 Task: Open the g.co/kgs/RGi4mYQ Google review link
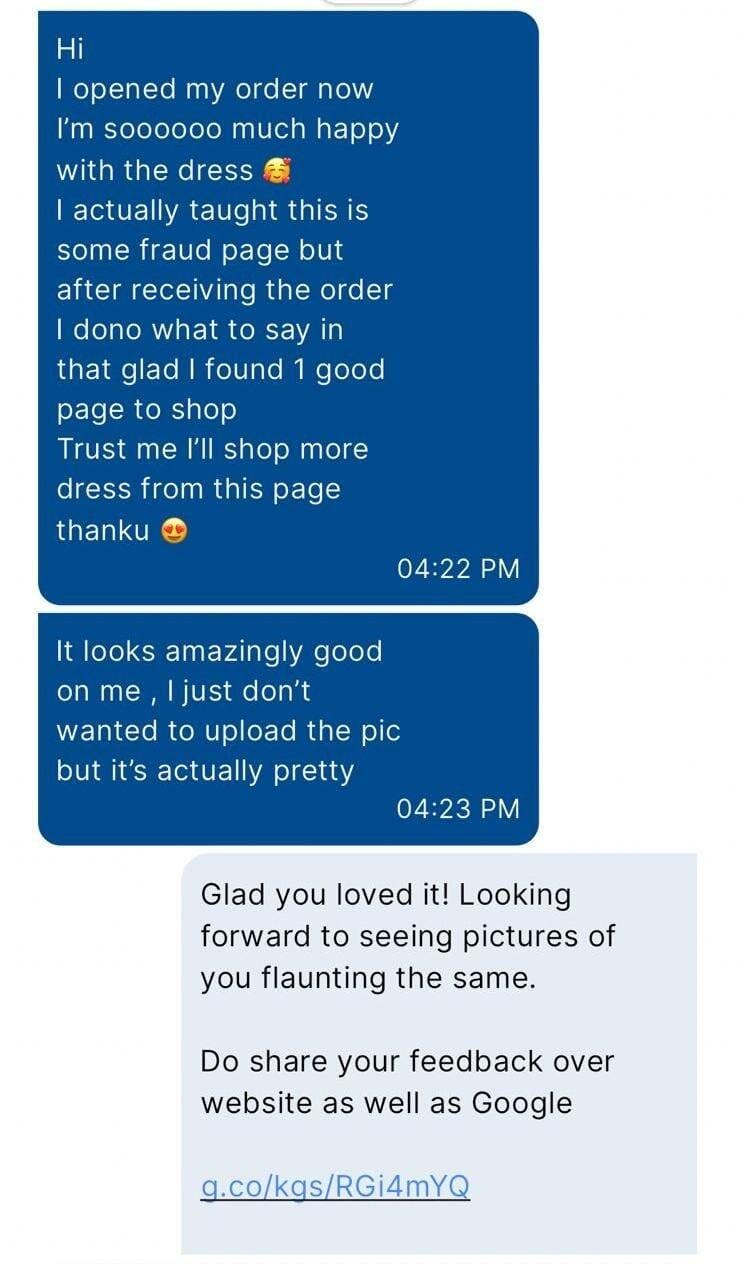point(335,1186)
